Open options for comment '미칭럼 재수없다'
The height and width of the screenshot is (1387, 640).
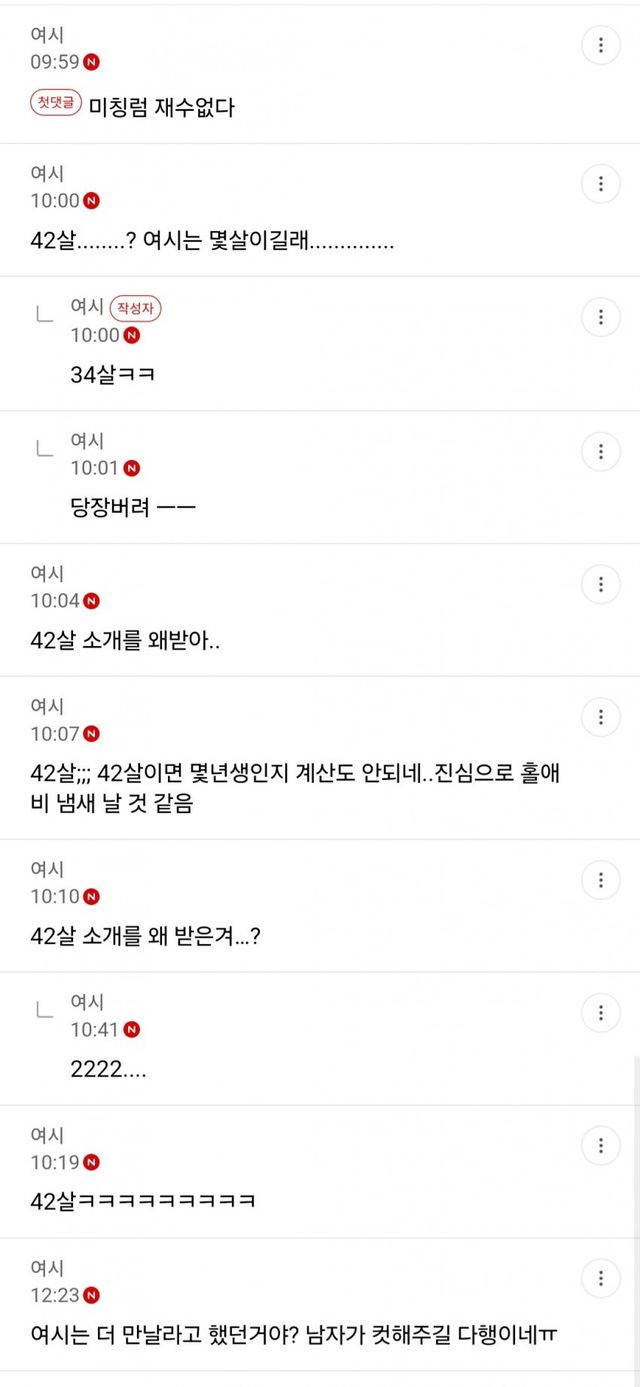[x=601, y=45]
